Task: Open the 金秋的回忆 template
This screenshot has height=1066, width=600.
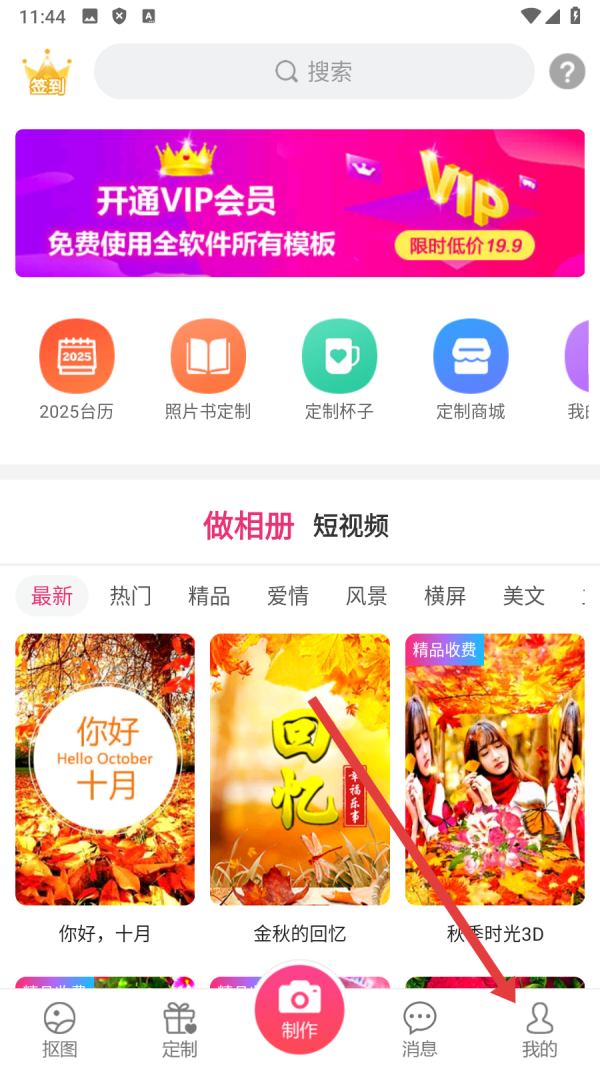Action: [300, 770]
